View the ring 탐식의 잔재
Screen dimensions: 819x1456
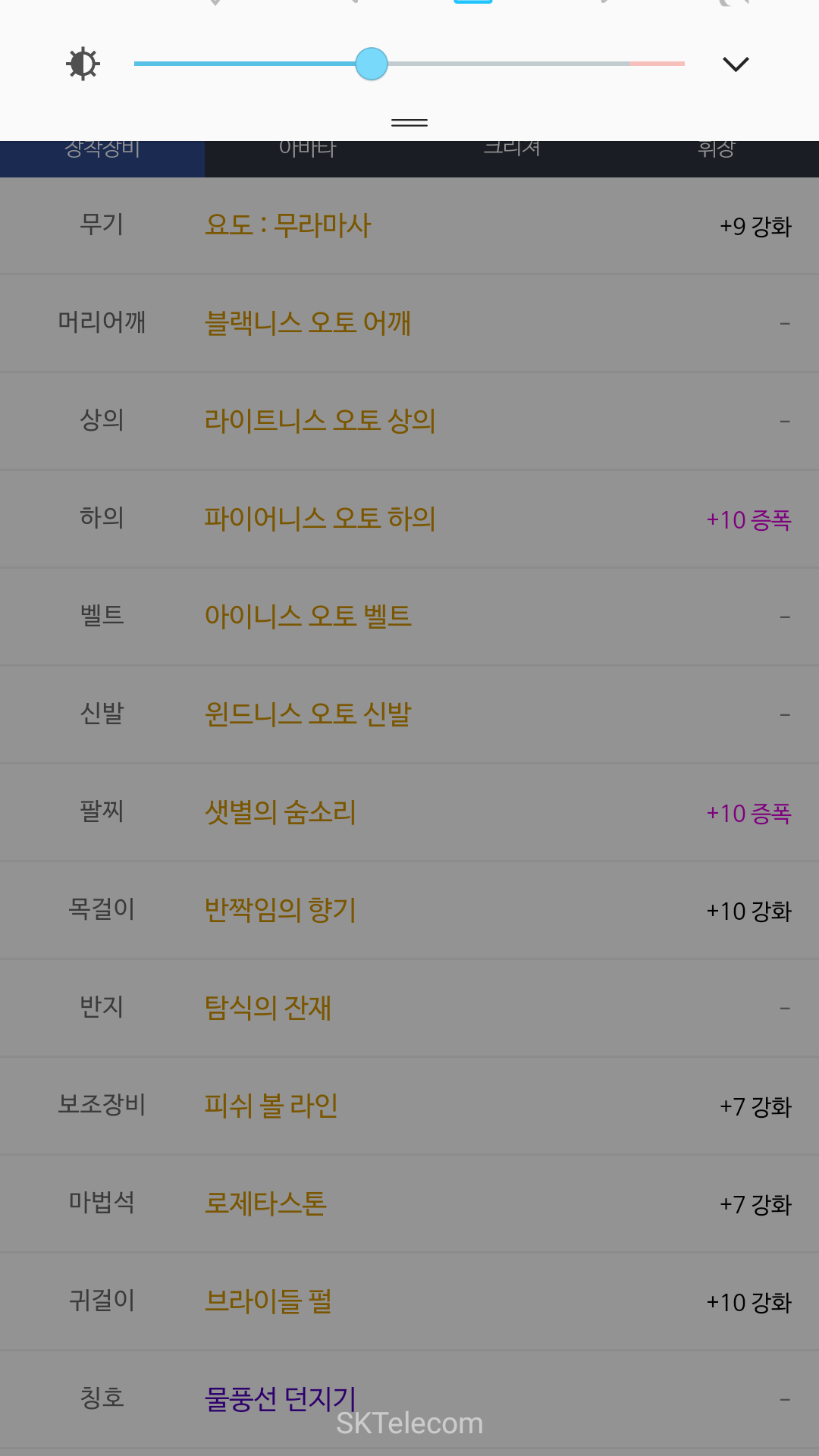(268, 1008)
